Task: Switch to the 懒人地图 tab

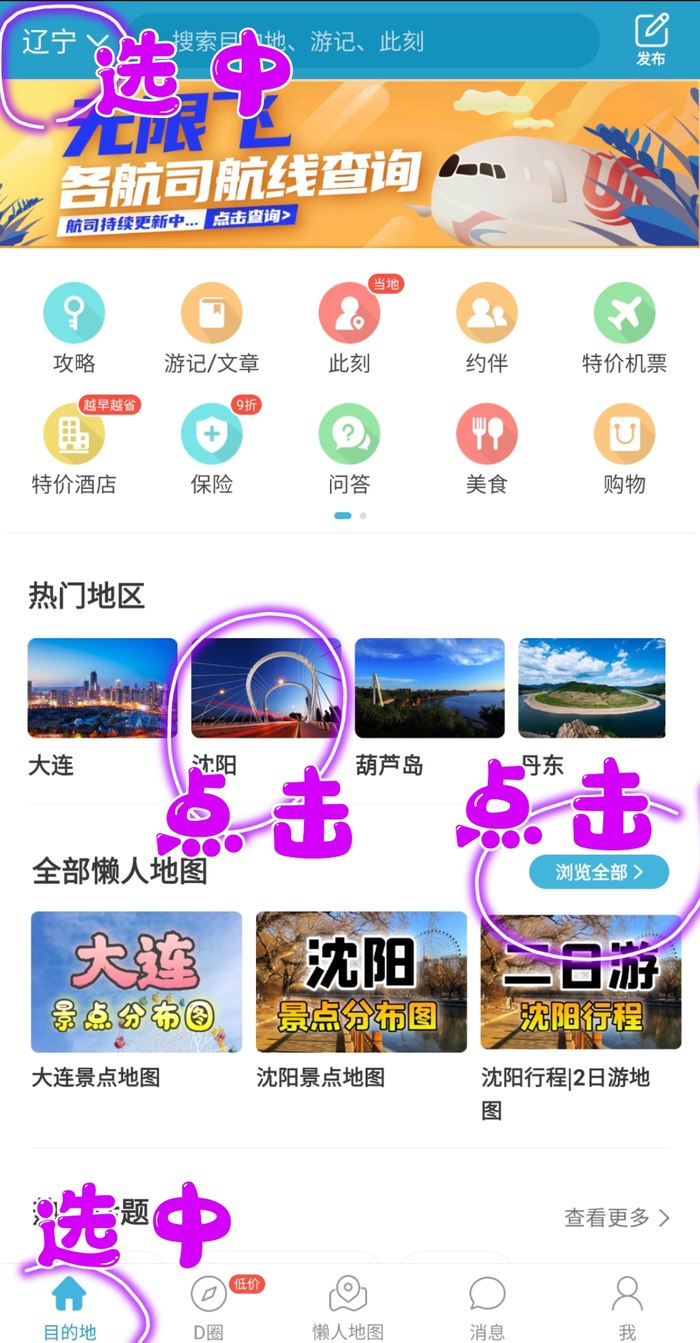Action: coord(348,1307)
